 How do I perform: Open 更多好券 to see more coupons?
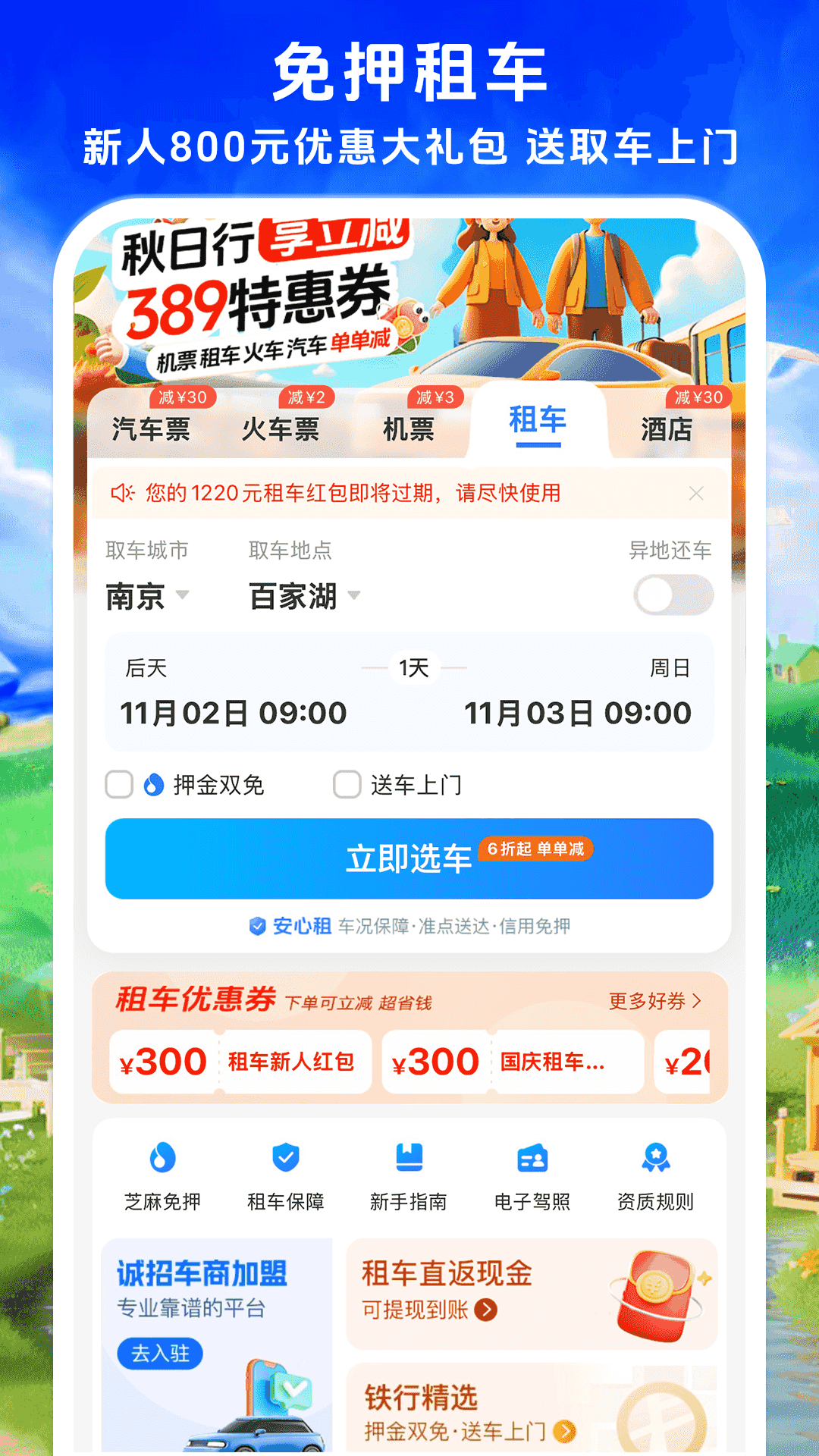(x=654, y=1000)
